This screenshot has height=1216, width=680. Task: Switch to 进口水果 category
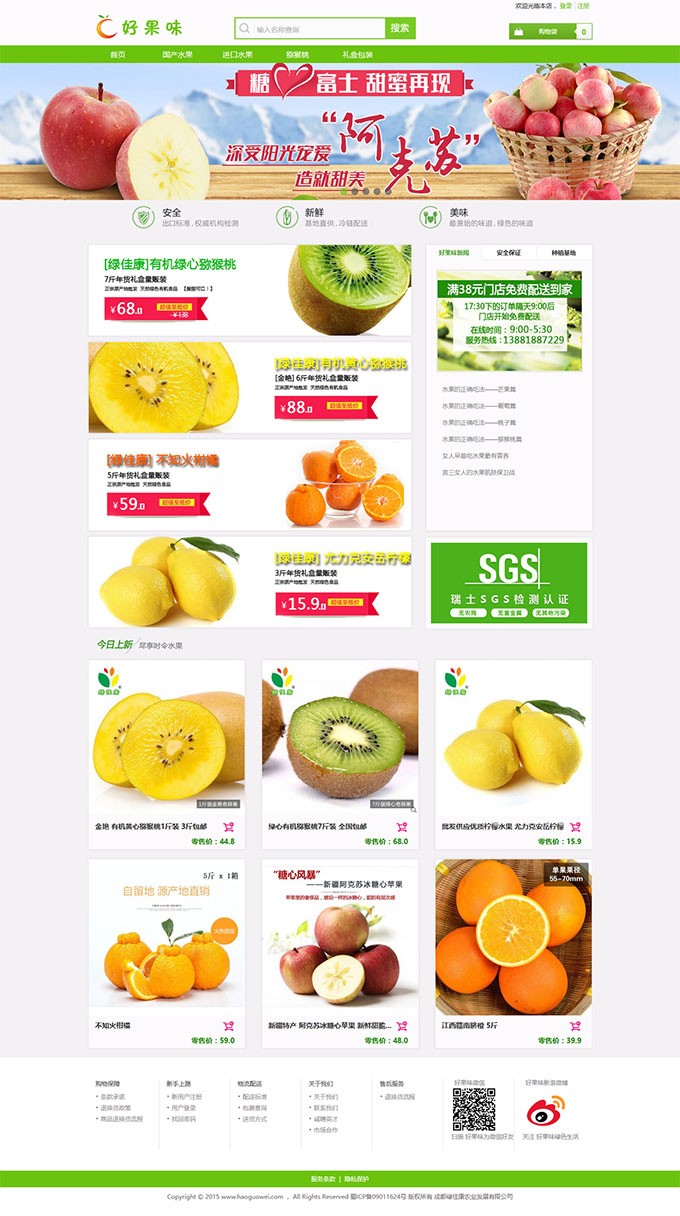(x=237, y=55)
